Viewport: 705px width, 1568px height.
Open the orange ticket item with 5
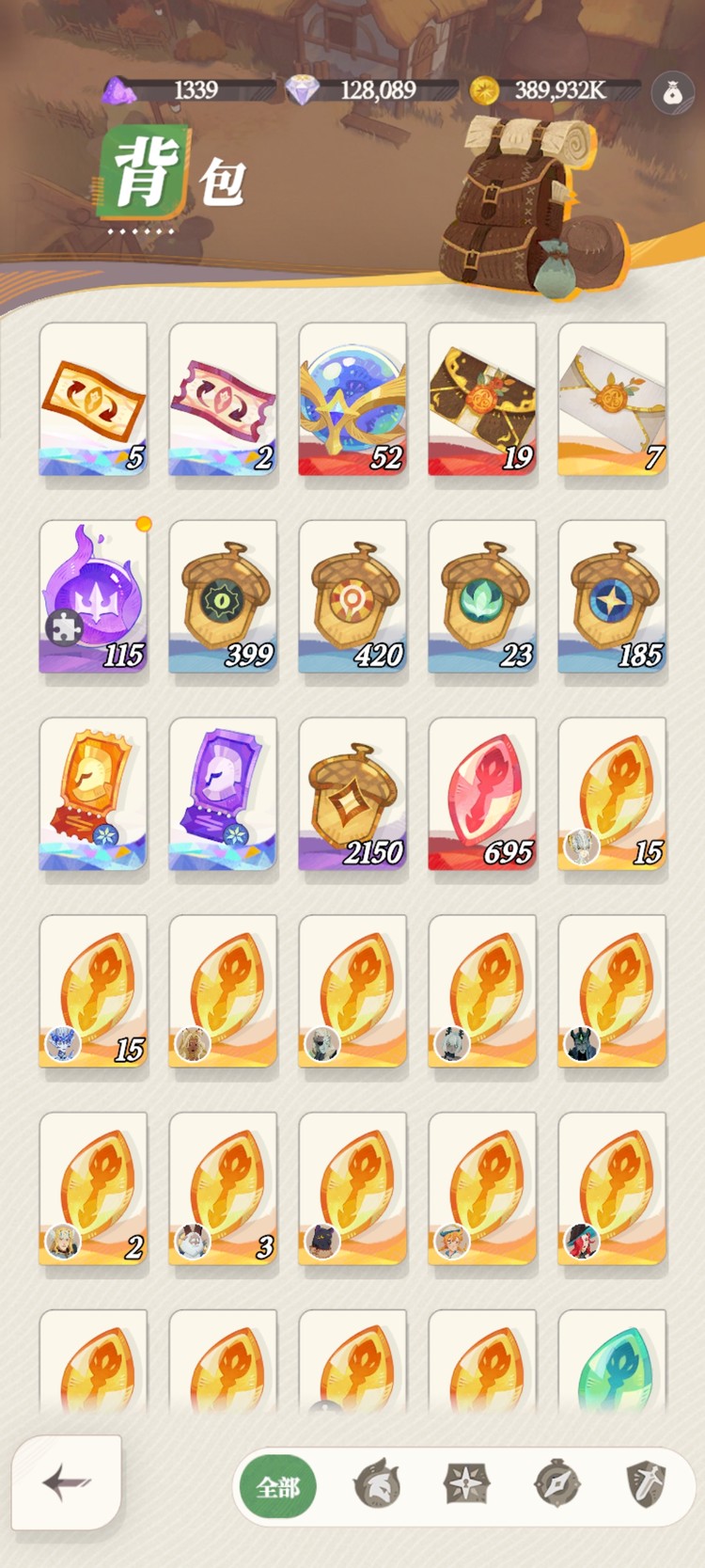coord(93,400)
